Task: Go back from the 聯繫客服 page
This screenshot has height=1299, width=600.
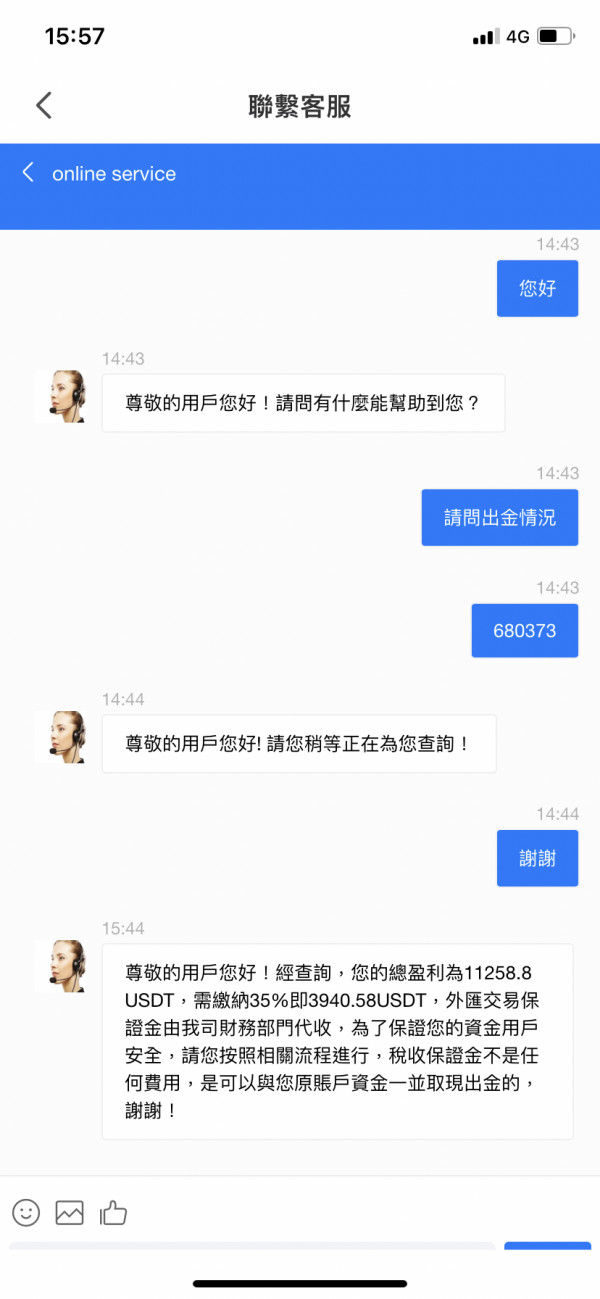Action: (x=43, y=105)
